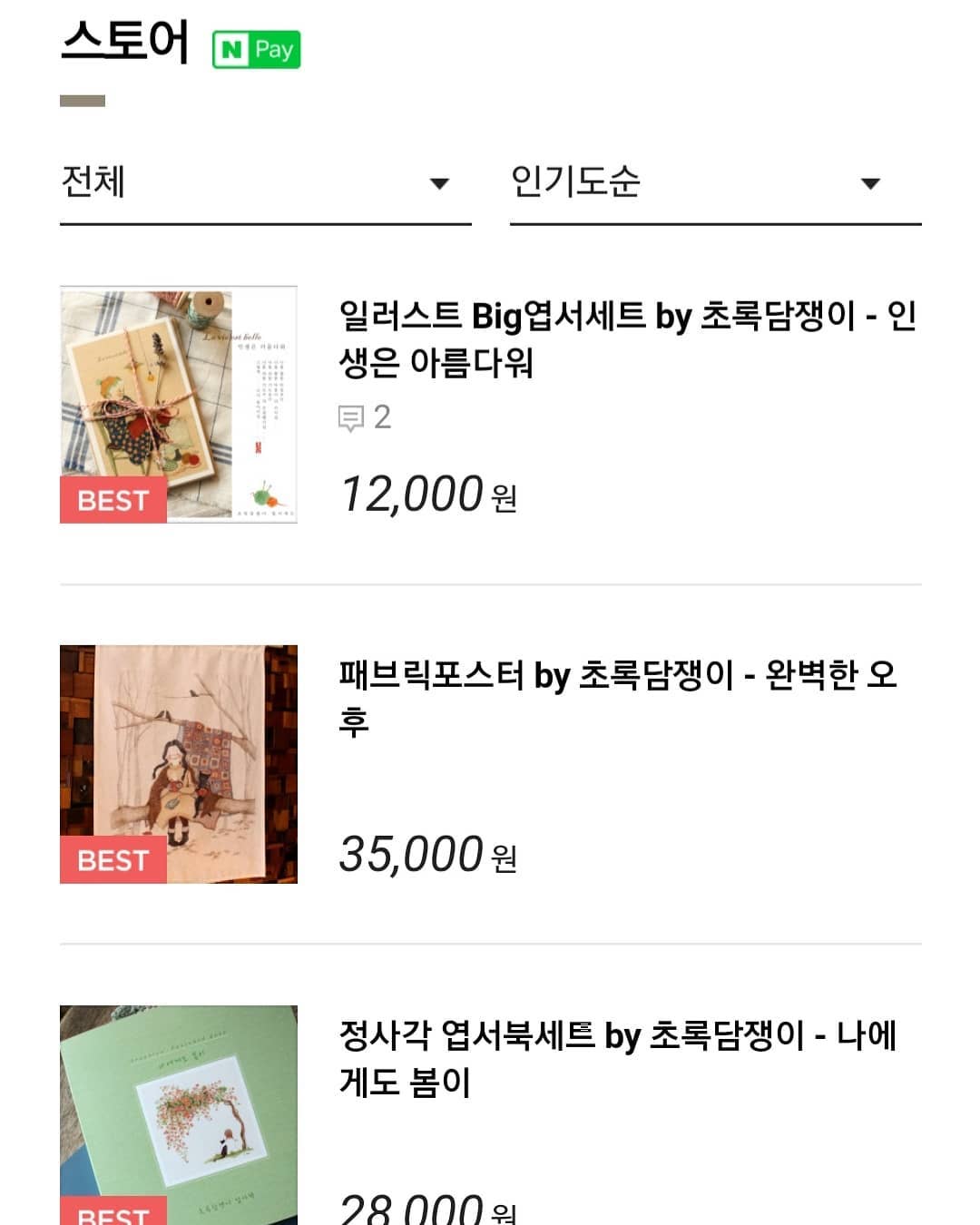This screenshot has width=980, height=1225.
Task: Open the 일러스트 Big엽서세트 product thumbnail
Action: 179,404
